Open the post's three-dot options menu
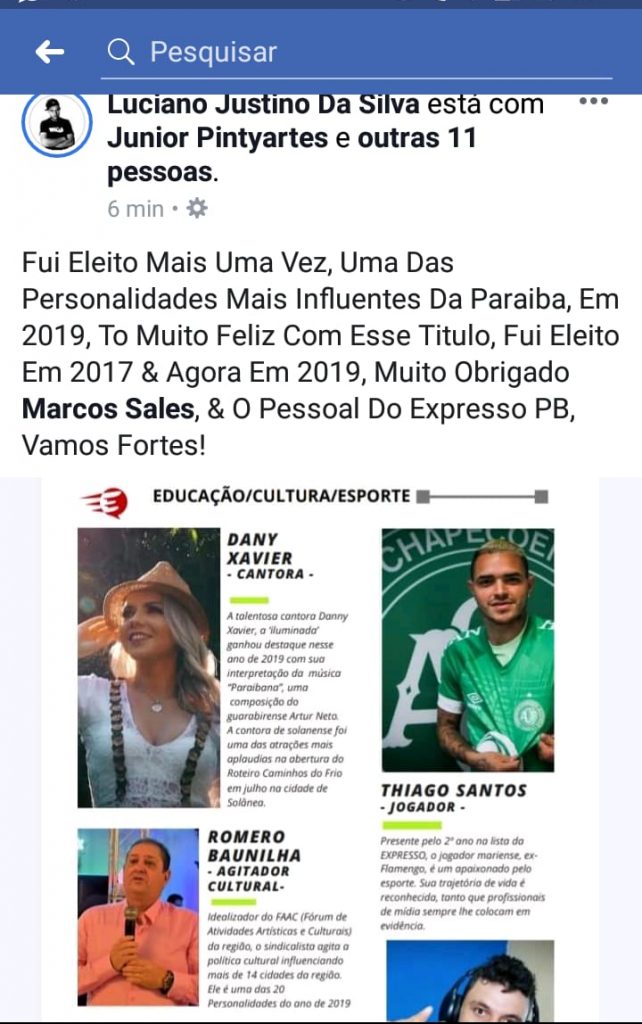 click(x=593, y=102)
